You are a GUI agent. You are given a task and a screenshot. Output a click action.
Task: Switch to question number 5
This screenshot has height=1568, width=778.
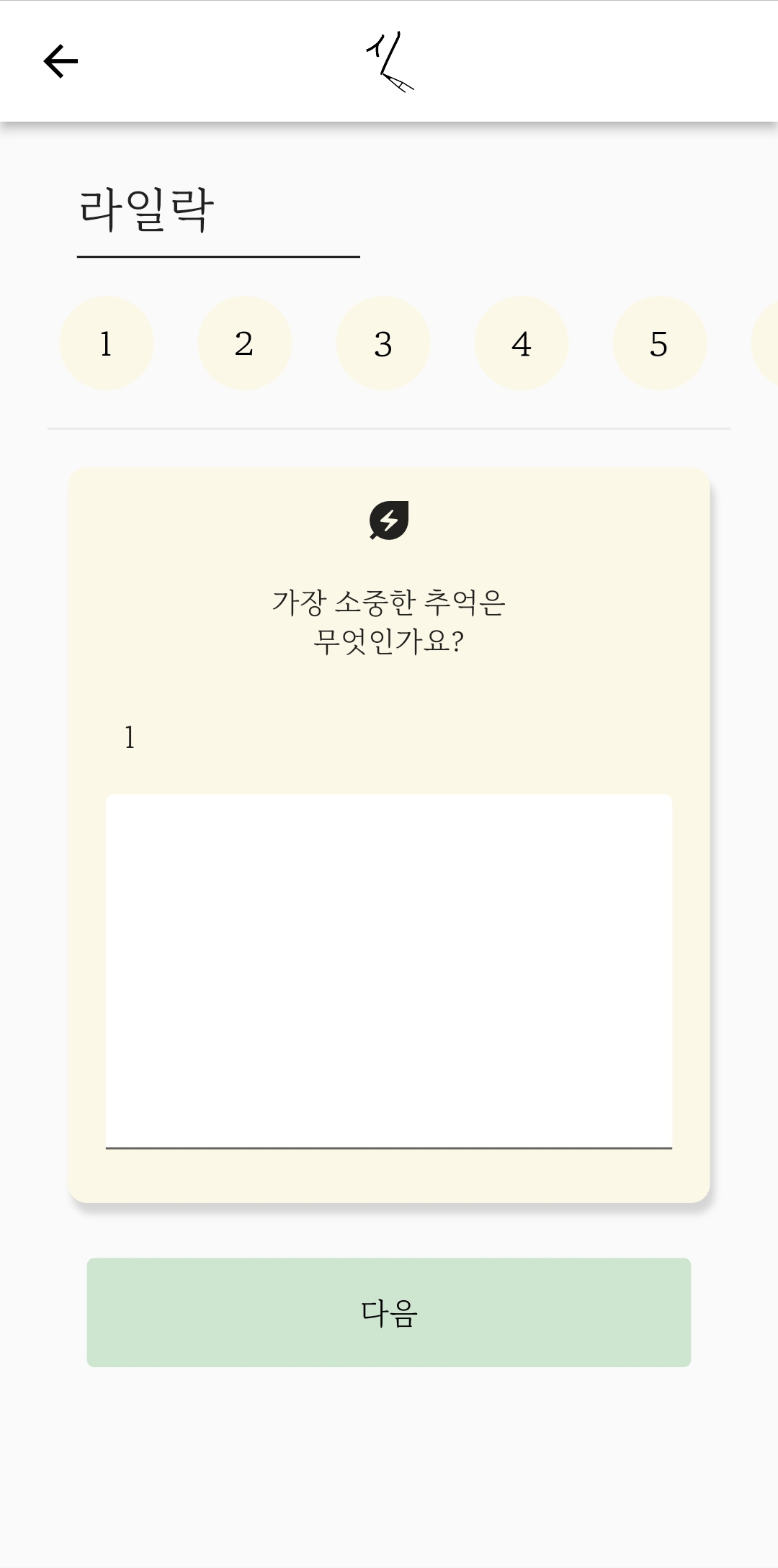point(659,343)
